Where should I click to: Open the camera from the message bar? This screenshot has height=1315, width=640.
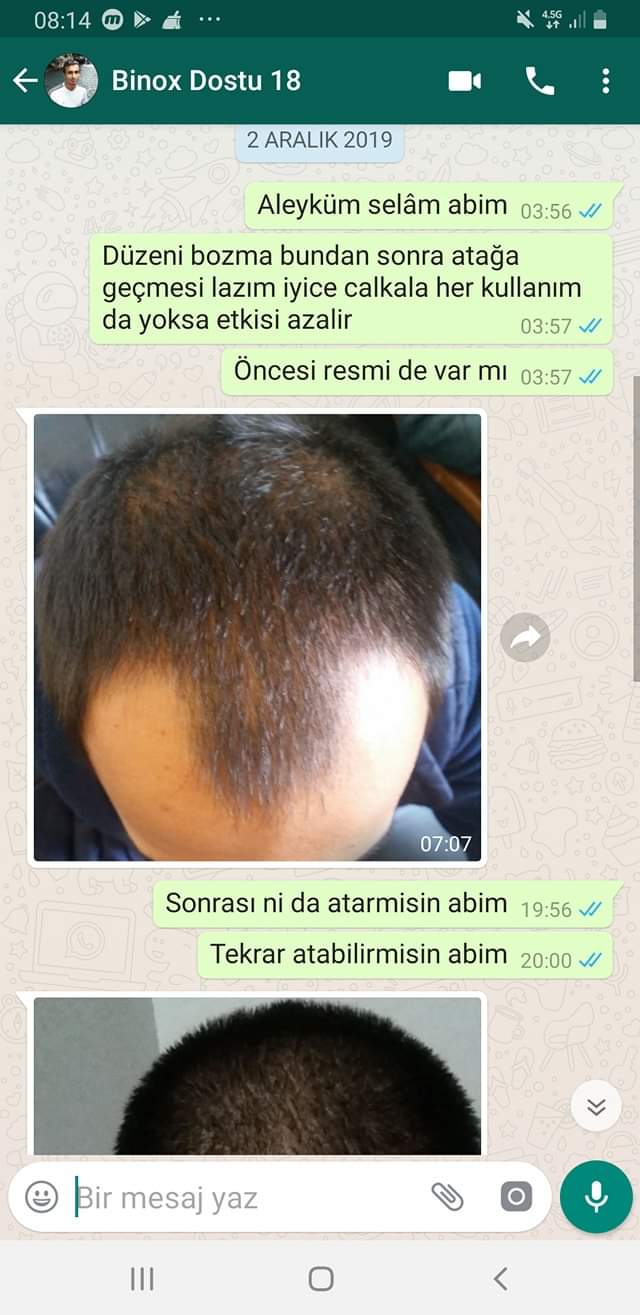click(516, 1197)
